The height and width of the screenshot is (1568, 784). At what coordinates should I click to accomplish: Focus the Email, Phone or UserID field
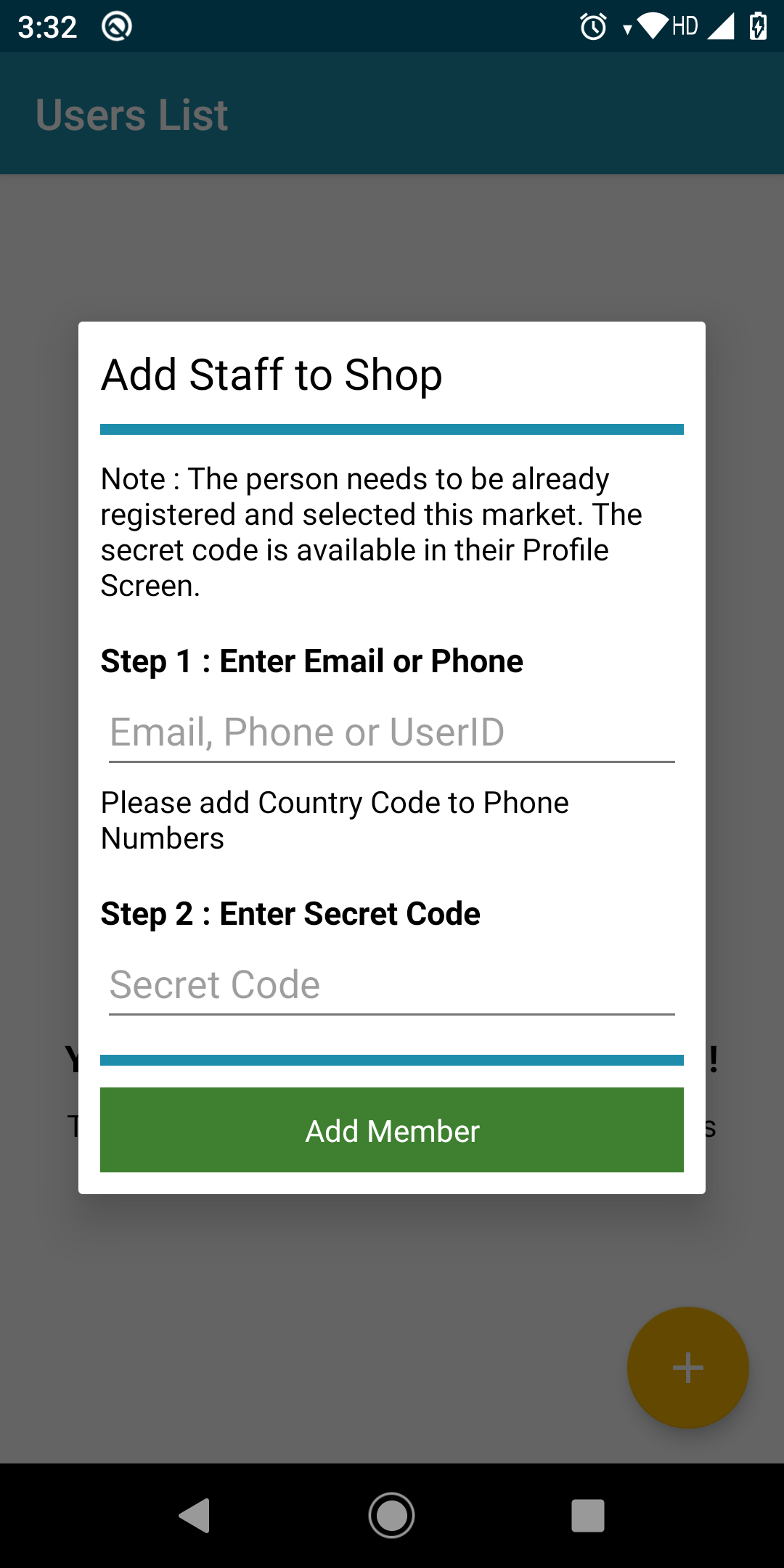[x=392, y=732]
